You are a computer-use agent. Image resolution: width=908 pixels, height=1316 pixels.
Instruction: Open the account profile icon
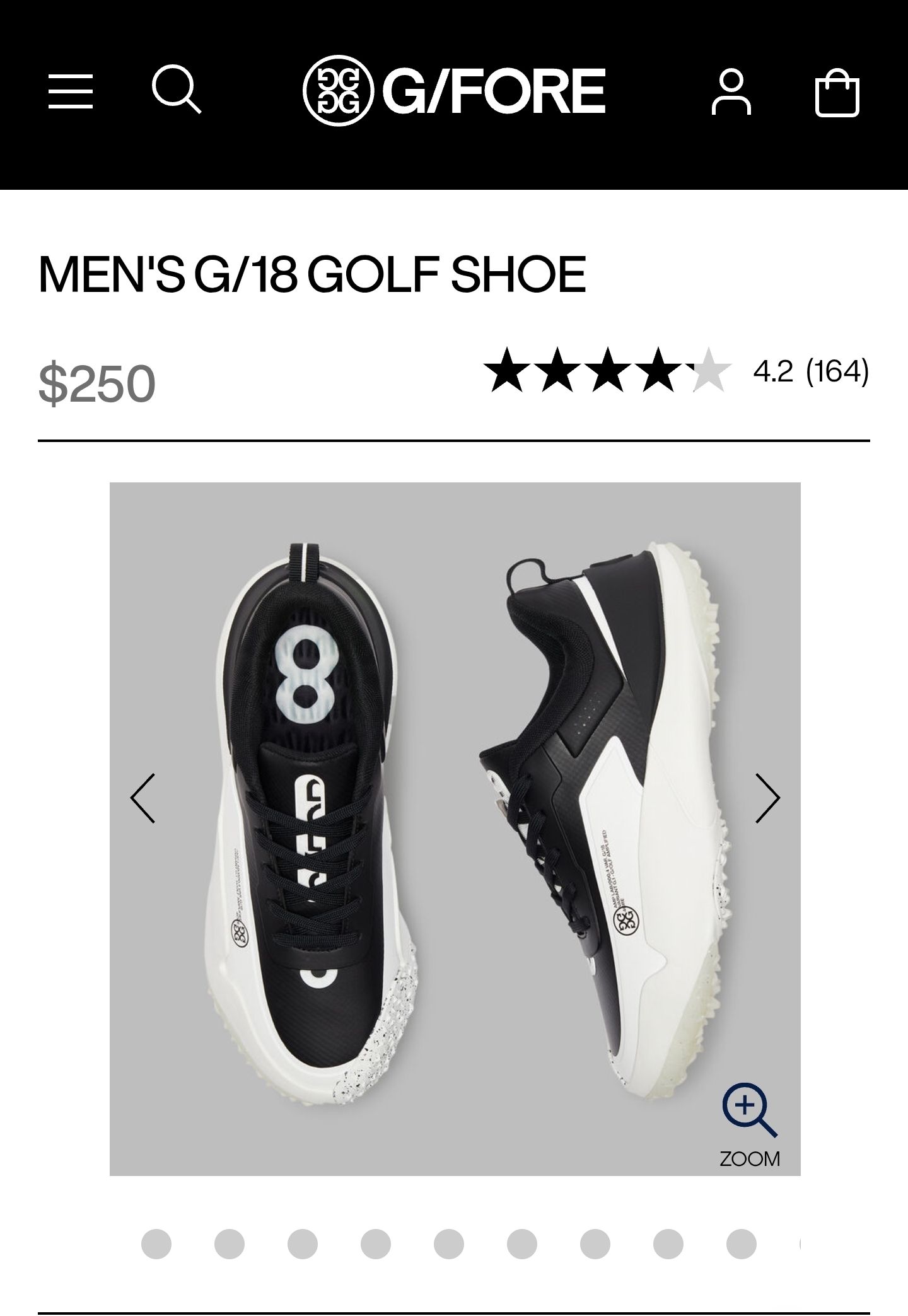tap(731, 93)
